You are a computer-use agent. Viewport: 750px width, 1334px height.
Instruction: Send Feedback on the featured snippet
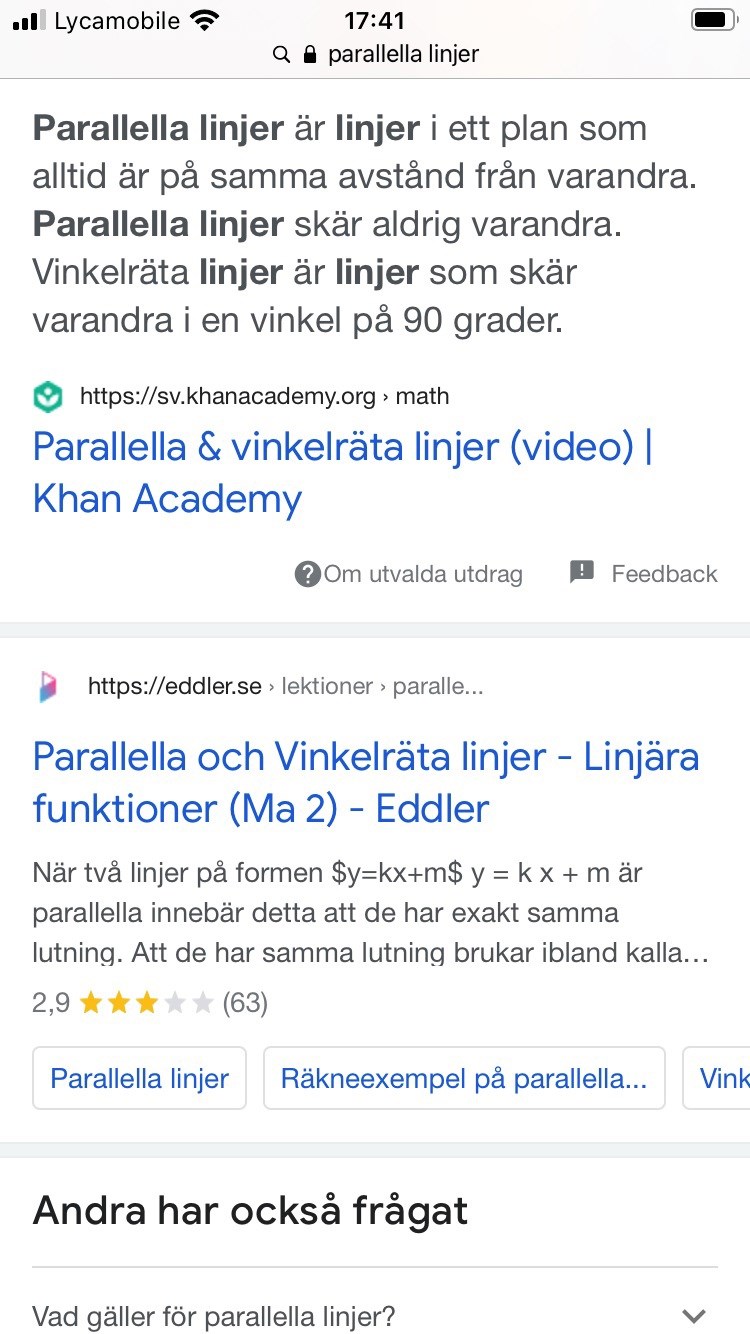coord(644,574)
